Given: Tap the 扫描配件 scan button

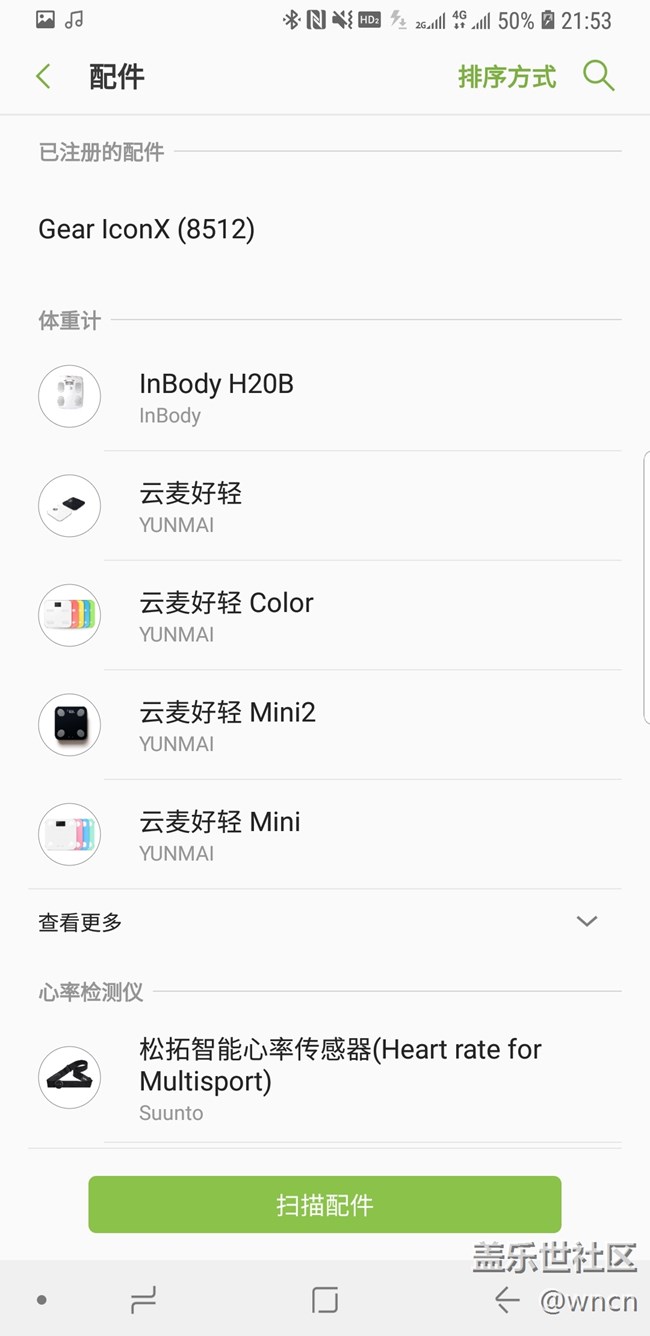Looking at the screenshot, I should click(324, 1204).
